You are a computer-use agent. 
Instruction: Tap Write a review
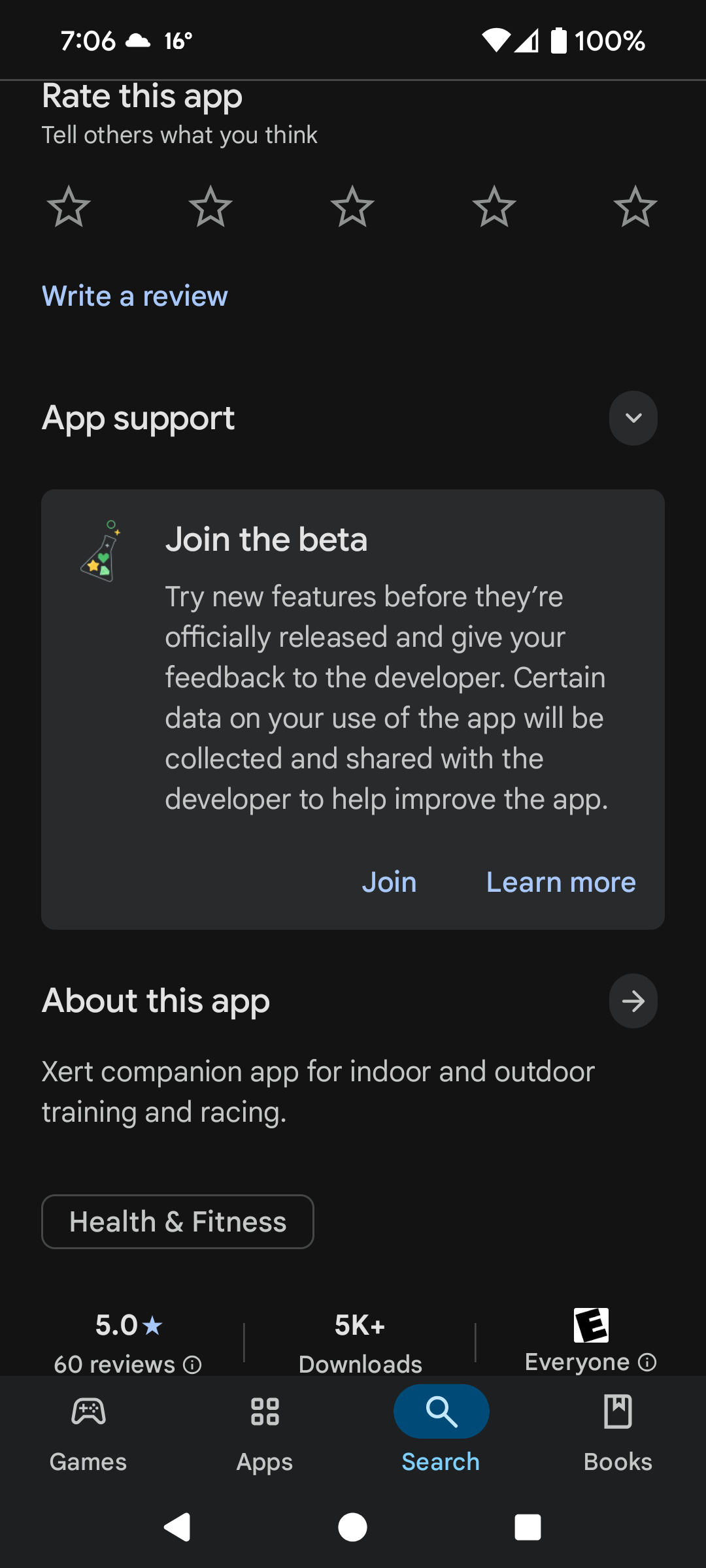pos(135,296)
